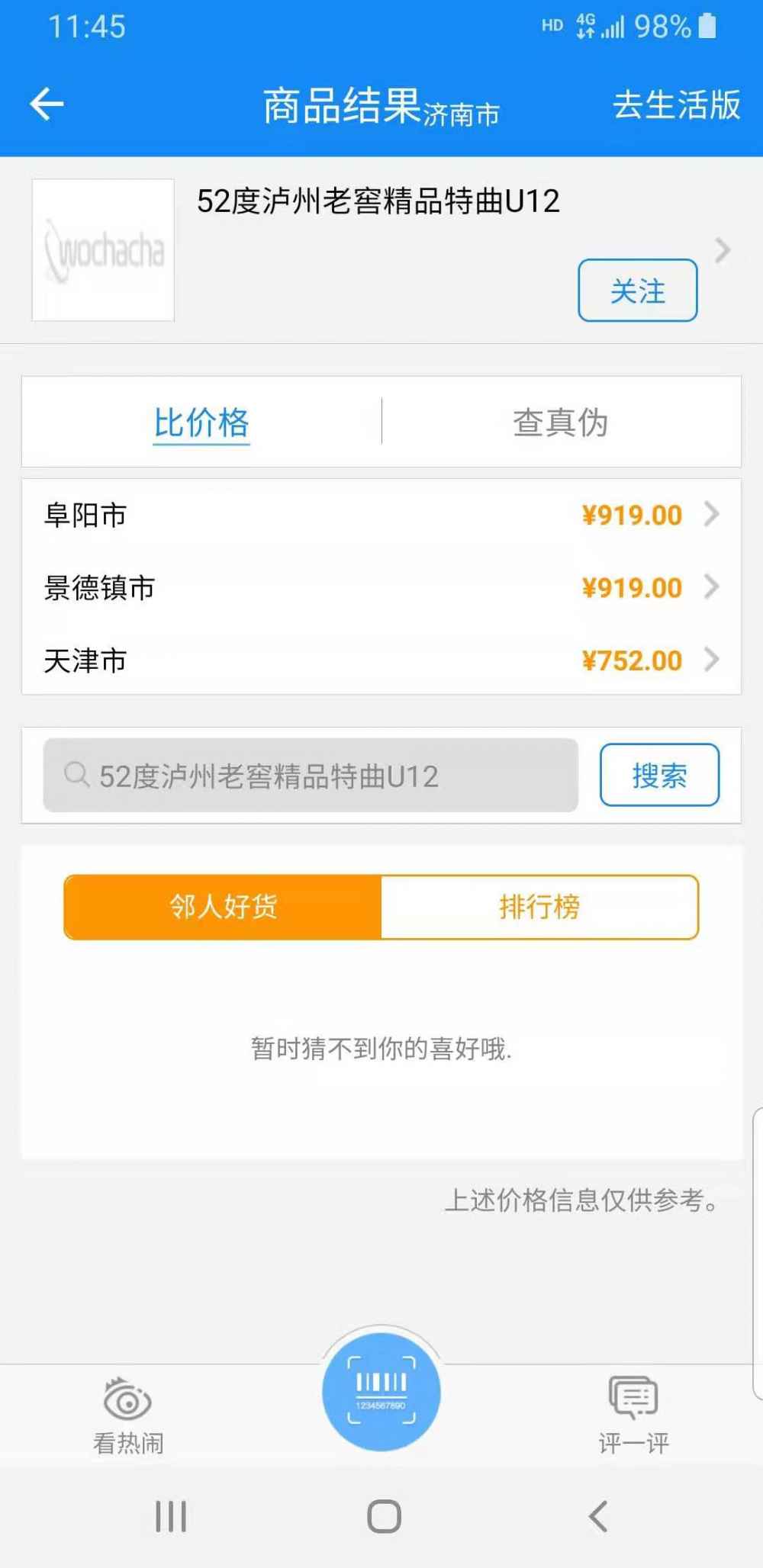This screenshot has width=763, height=1568.
Task: Switch to the 查真伪 tab
Action: point(560,422)
